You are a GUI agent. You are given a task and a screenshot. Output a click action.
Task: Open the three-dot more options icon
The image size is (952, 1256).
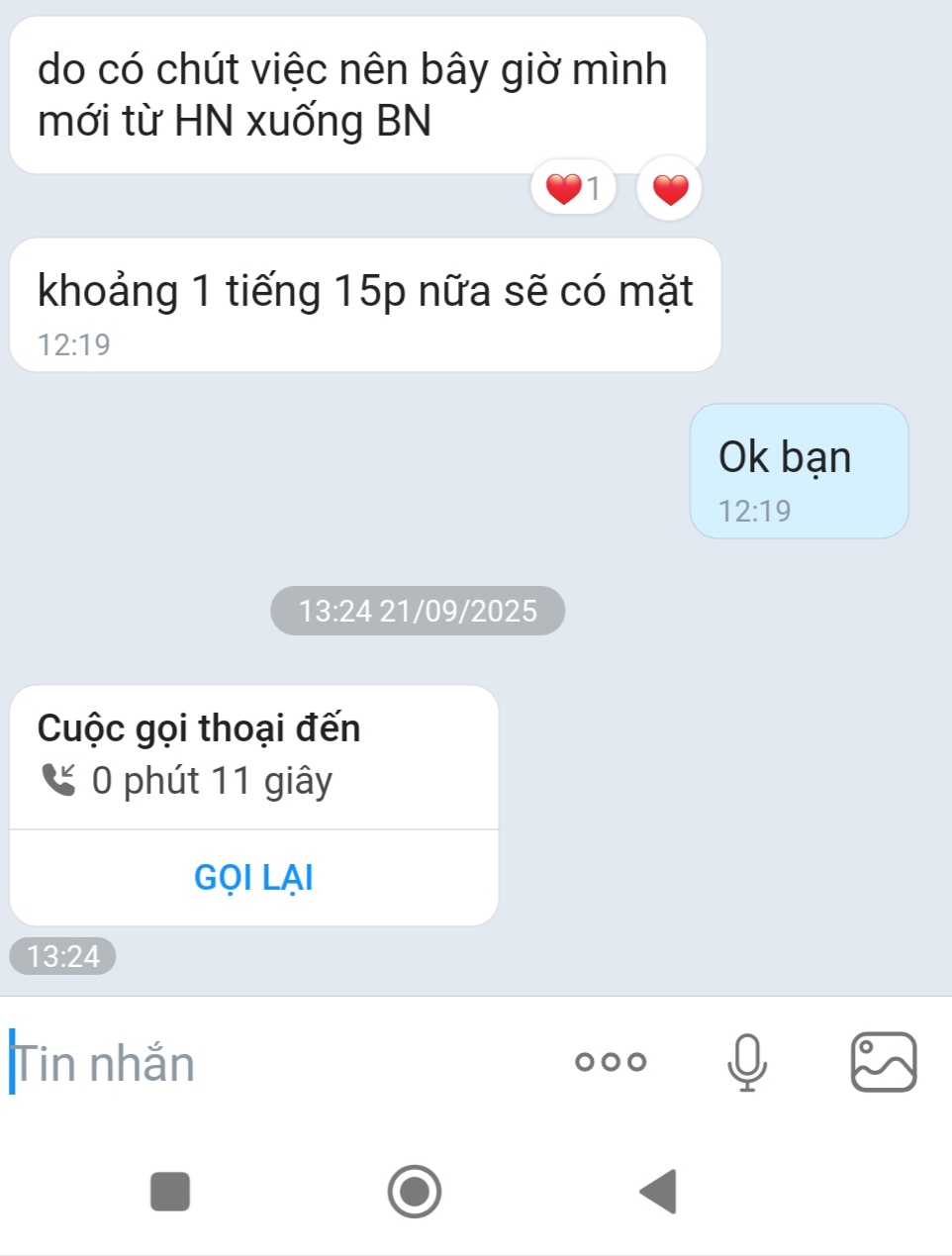pos(611,1062)
